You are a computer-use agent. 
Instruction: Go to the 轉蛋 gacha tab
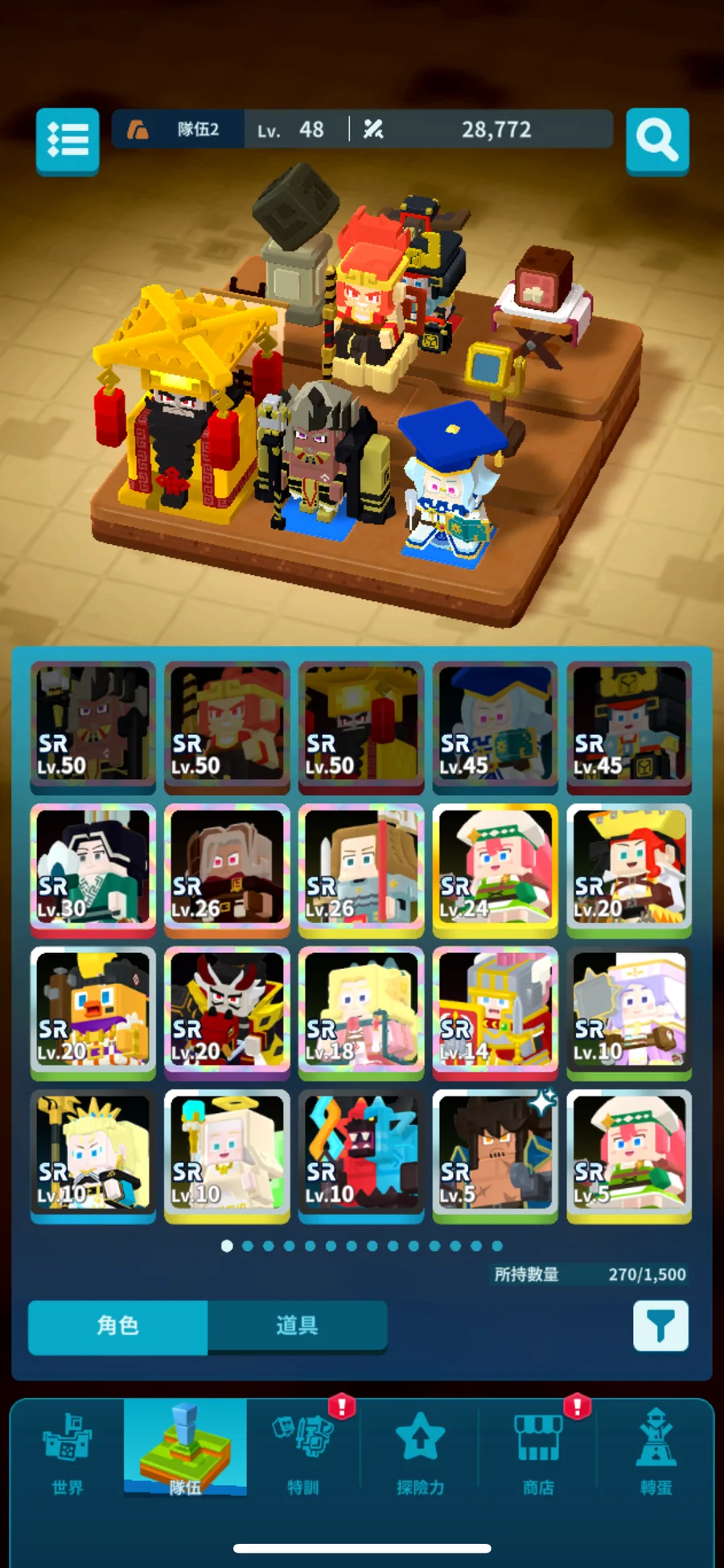click(656, 1454)
